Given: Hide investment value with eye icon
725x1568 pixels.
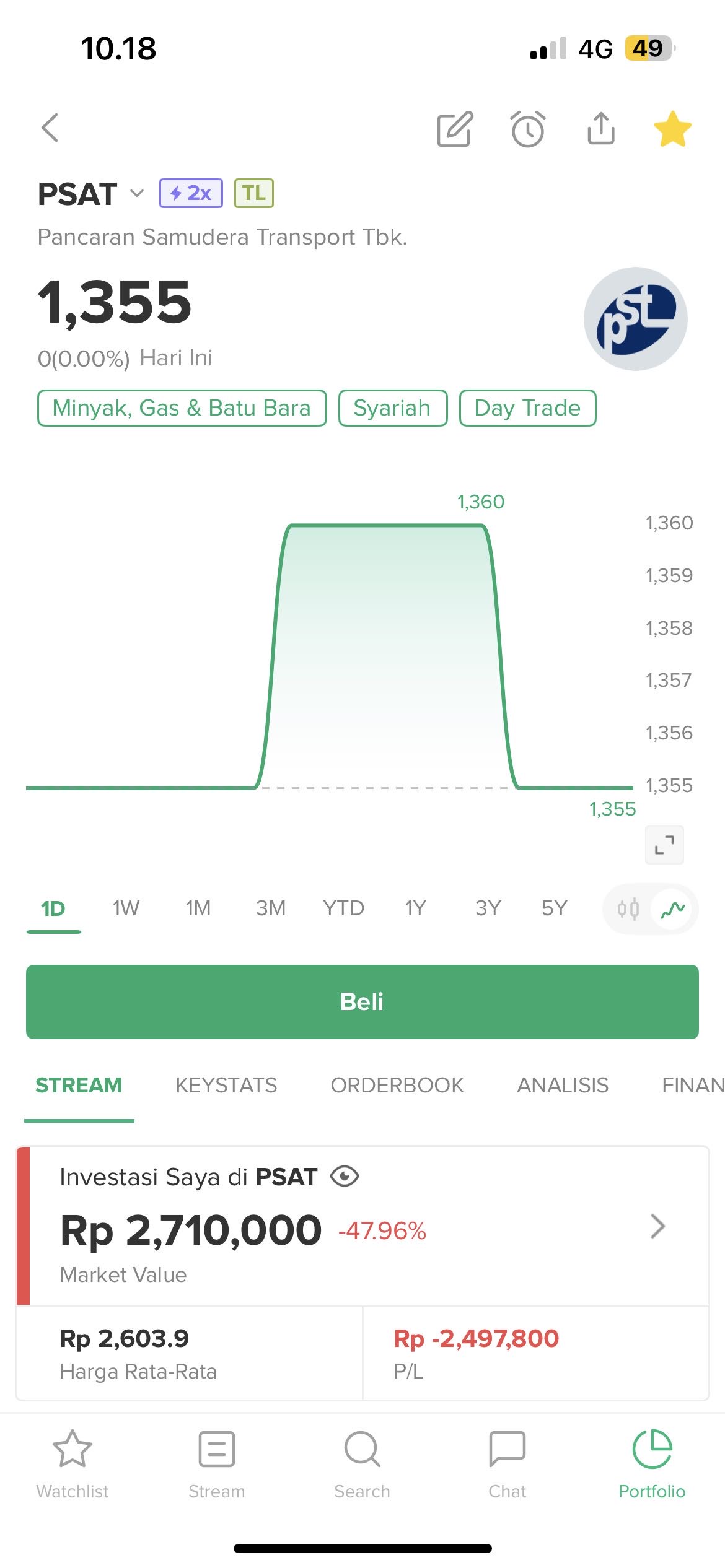Looking at the screenshot, I should coord(345,1176).
